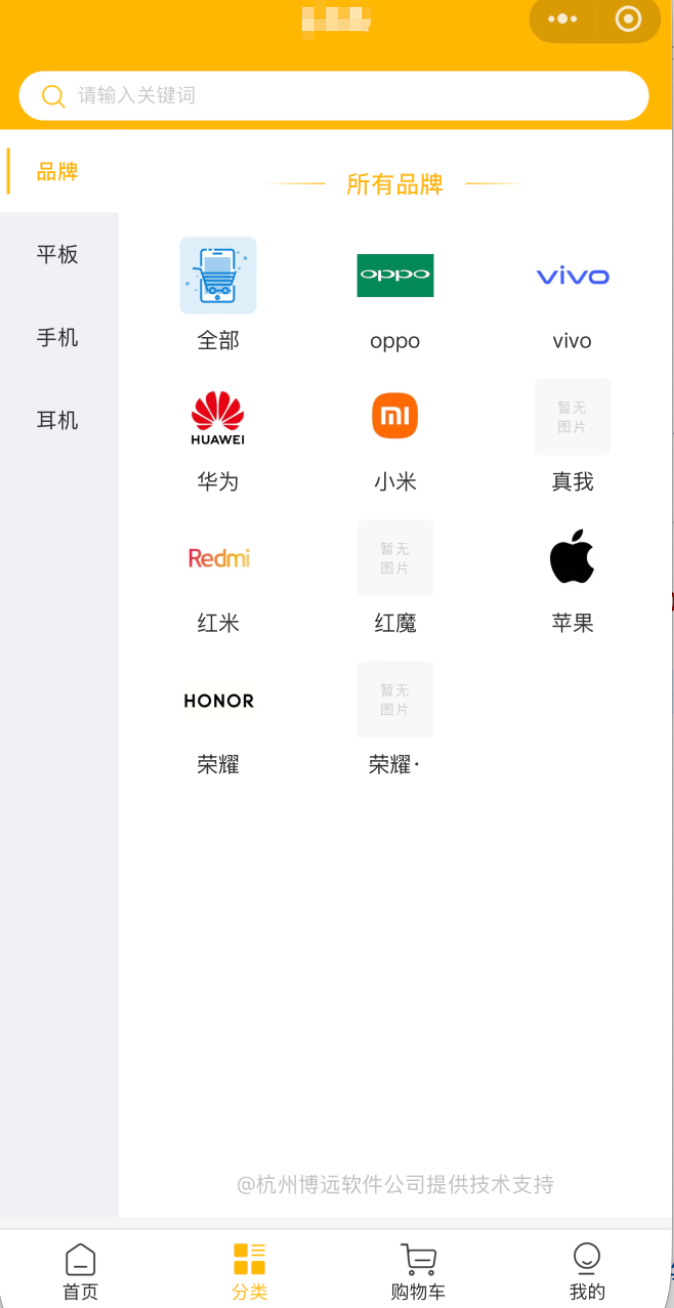Select the 平板 category in the sidebar
This screenshot has height=1308, width=674.
click(x=58, y=254)
